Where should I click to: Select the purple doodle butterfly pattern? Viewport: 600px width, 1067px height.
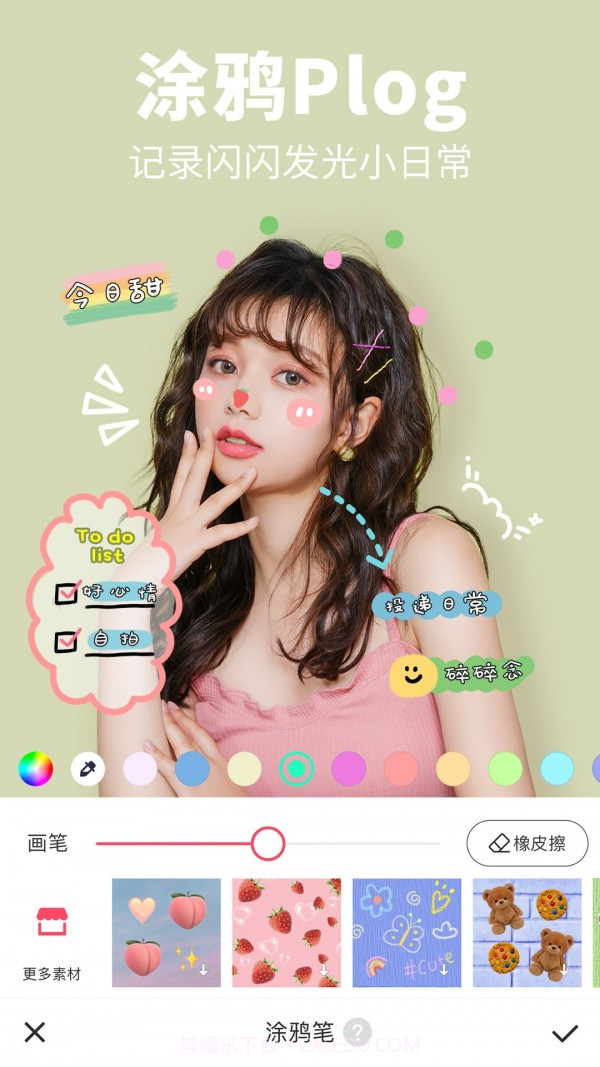(x=407, y=932)
